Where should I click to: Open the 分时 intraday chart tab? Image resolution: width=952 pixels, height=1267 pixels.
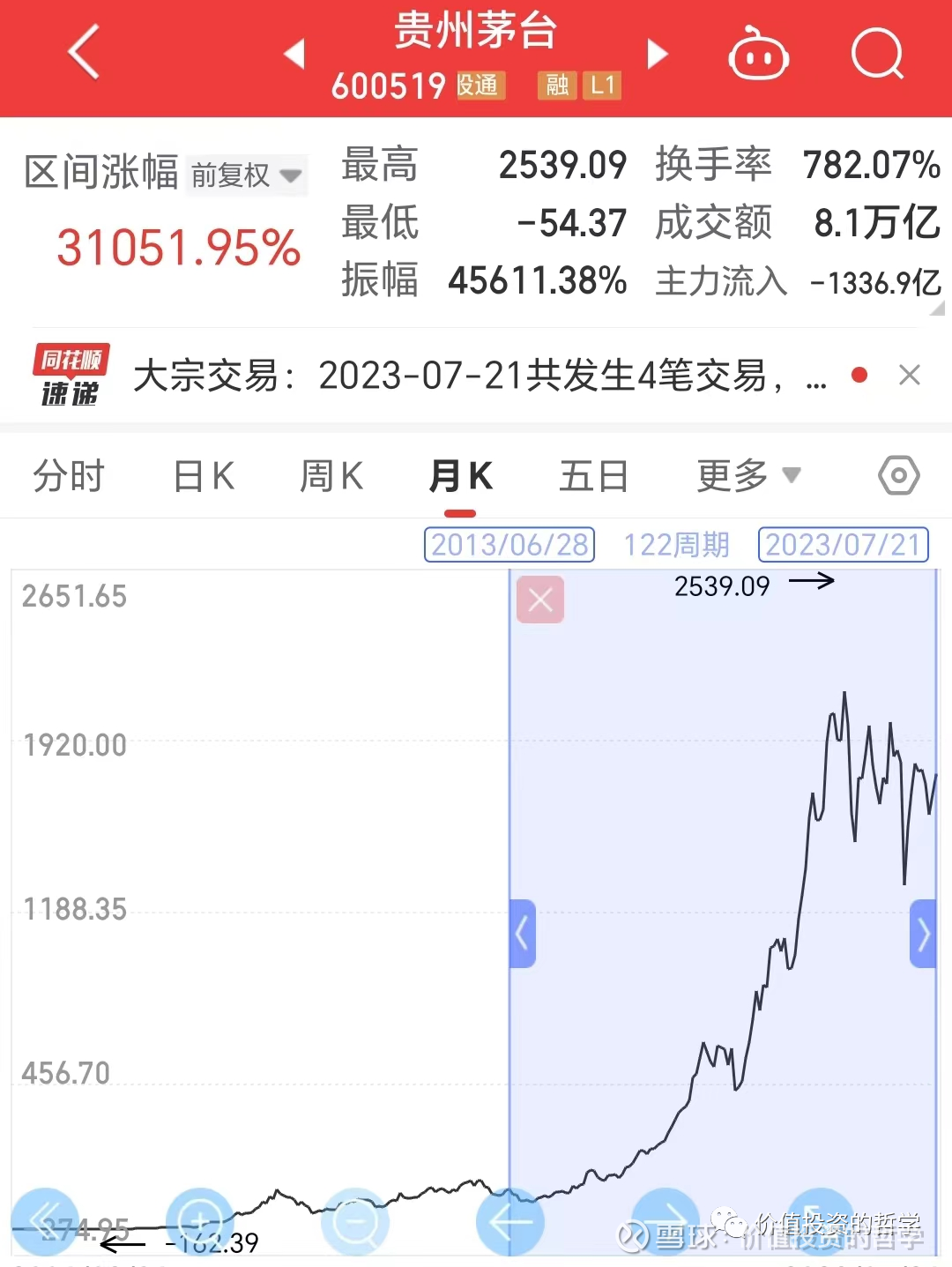69,475
